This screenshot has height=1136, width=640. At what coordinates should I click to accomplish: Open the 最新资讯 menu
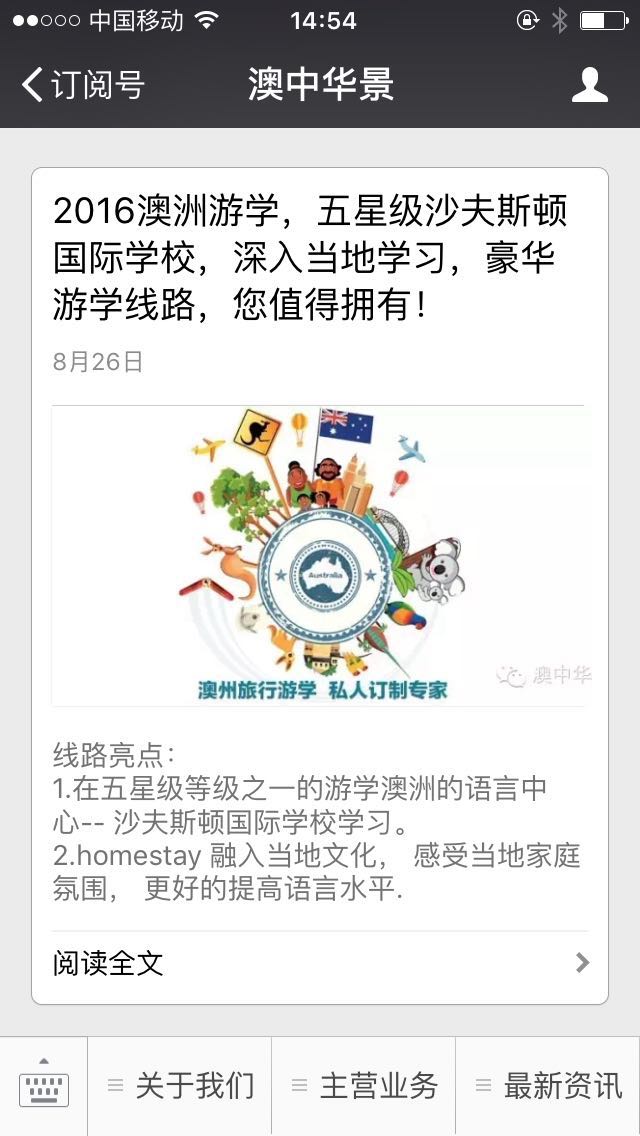[x=548, y=1086]
